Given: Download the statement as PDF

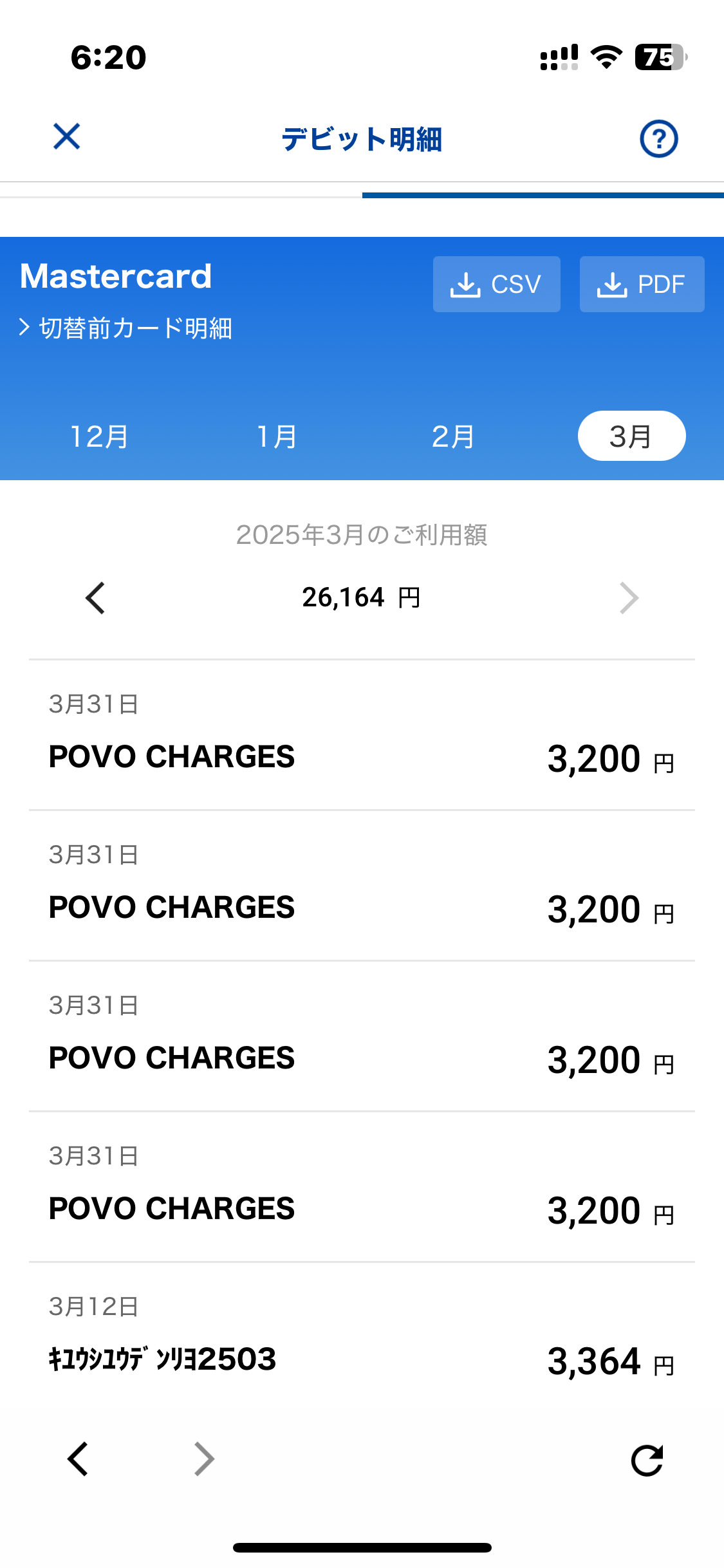Looking at the screenshot, I should click(642, 284).
